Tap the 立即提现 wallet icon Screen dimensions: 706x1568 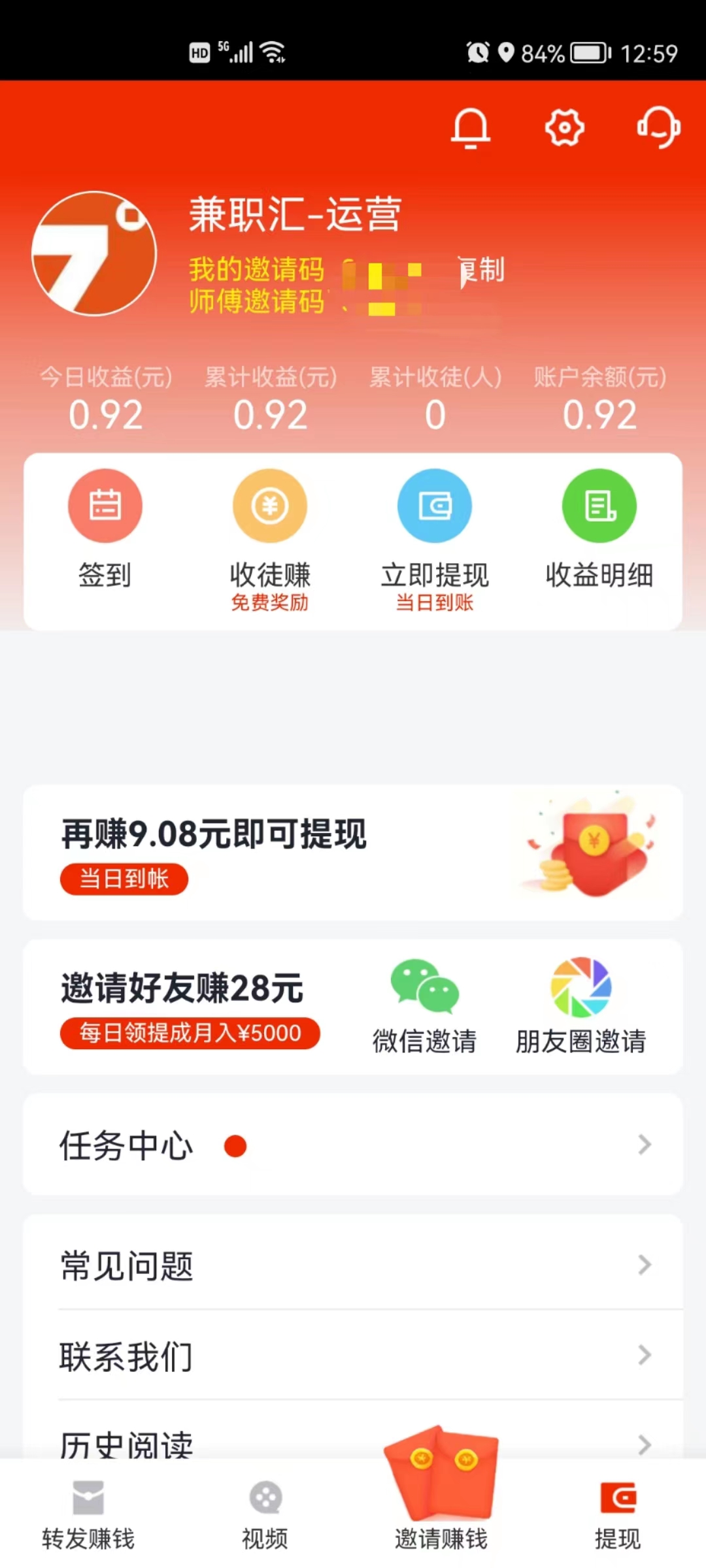434,505
